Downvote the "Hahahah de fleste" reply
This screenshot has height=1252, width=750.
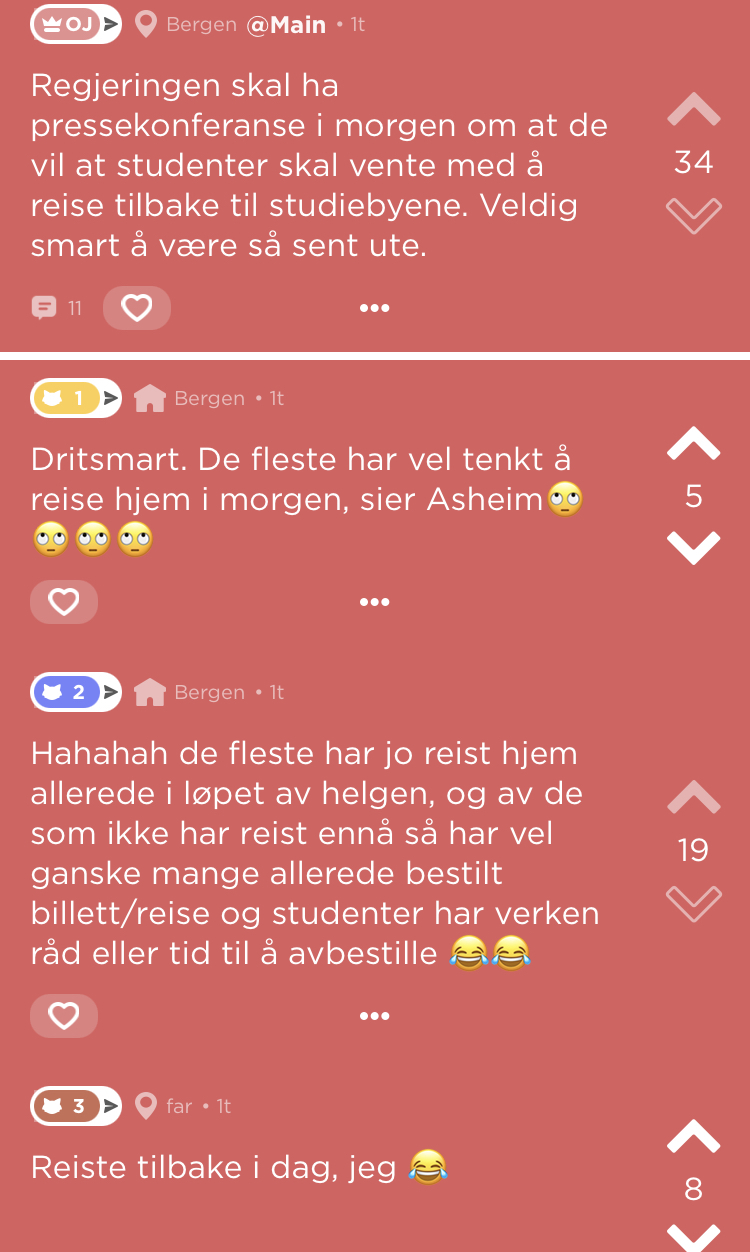[x=693, y=903]
